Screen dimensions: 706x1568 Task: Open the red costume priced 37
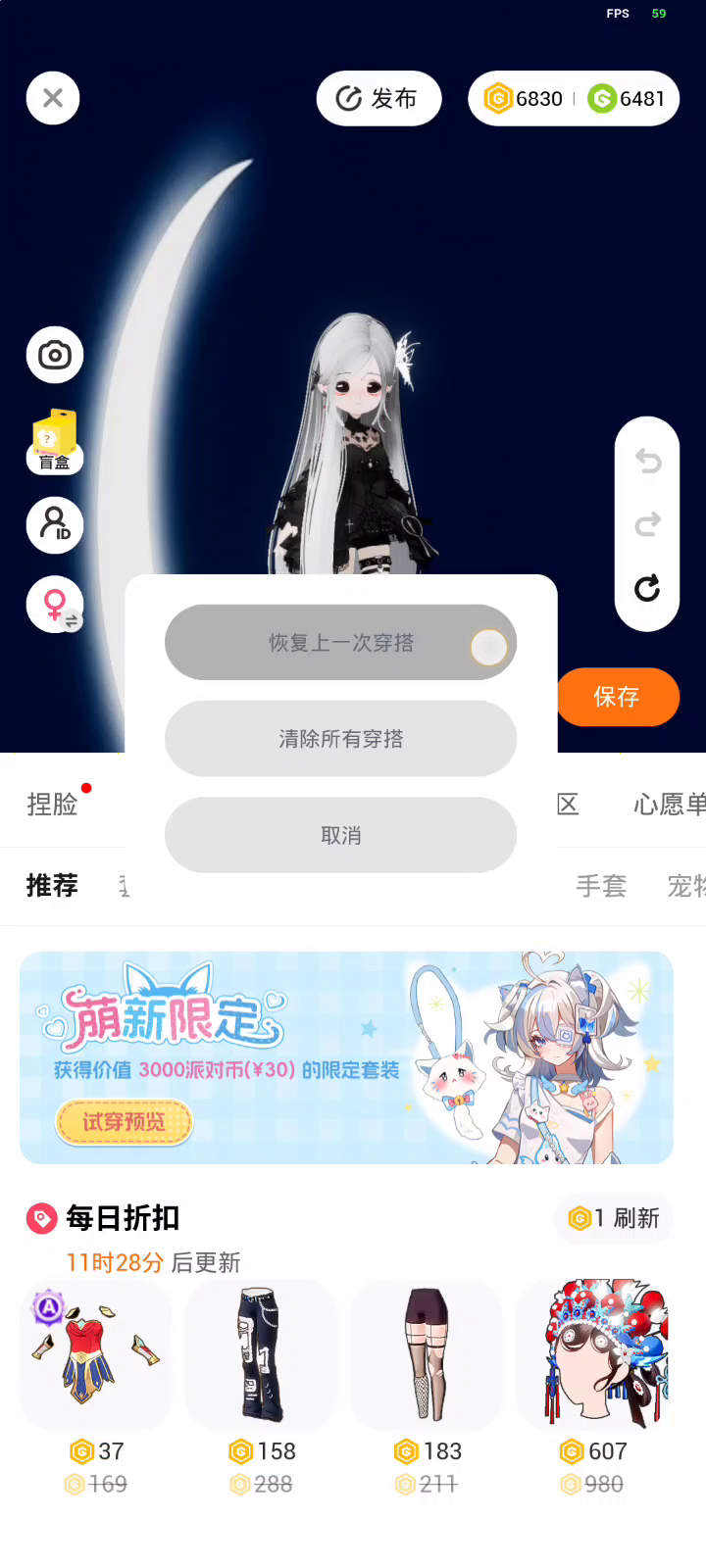click(95, 1352)
